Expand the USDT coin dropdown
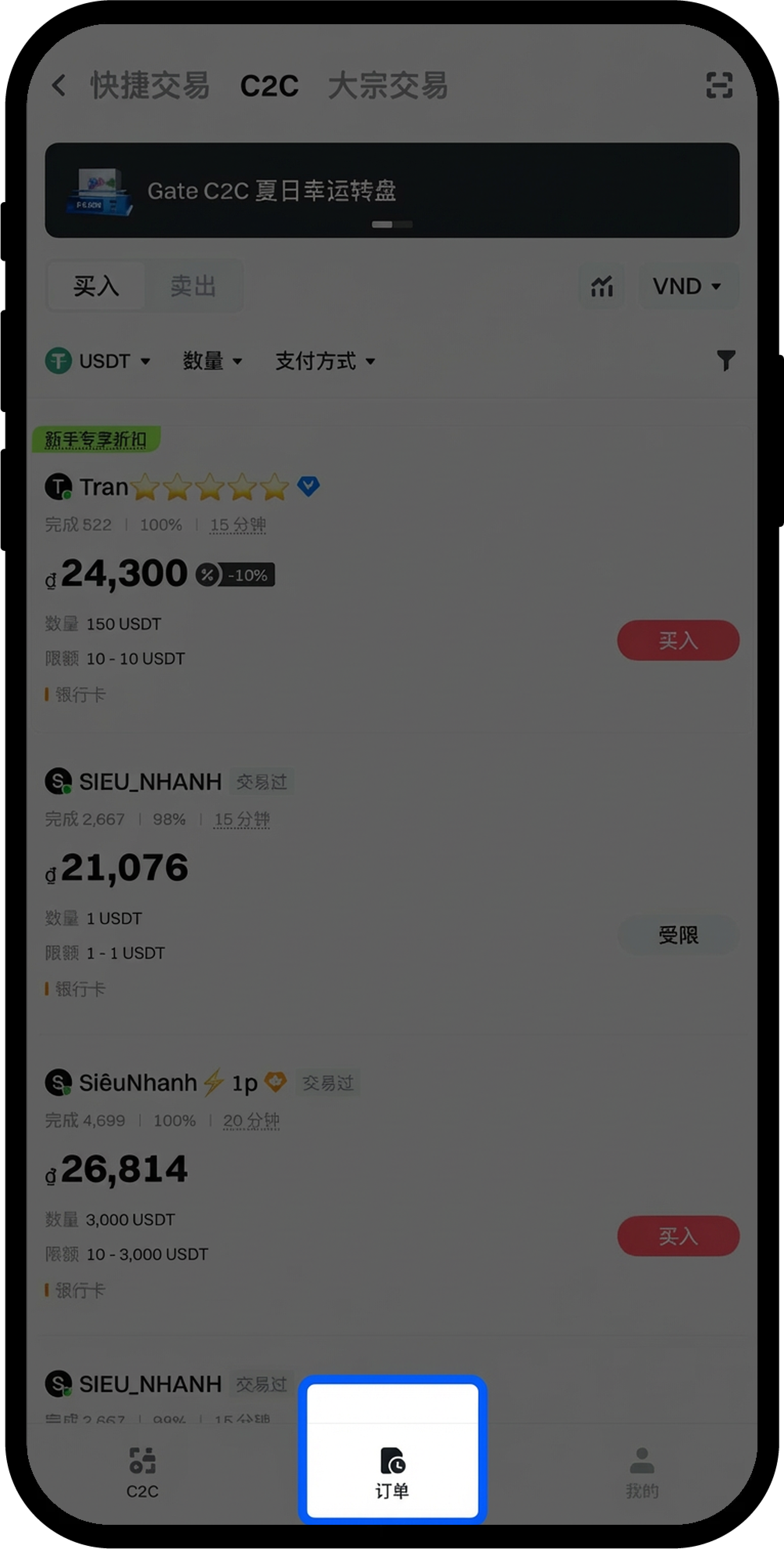The height and width of the screenshot is (1549, 784). tap(99, 361)
